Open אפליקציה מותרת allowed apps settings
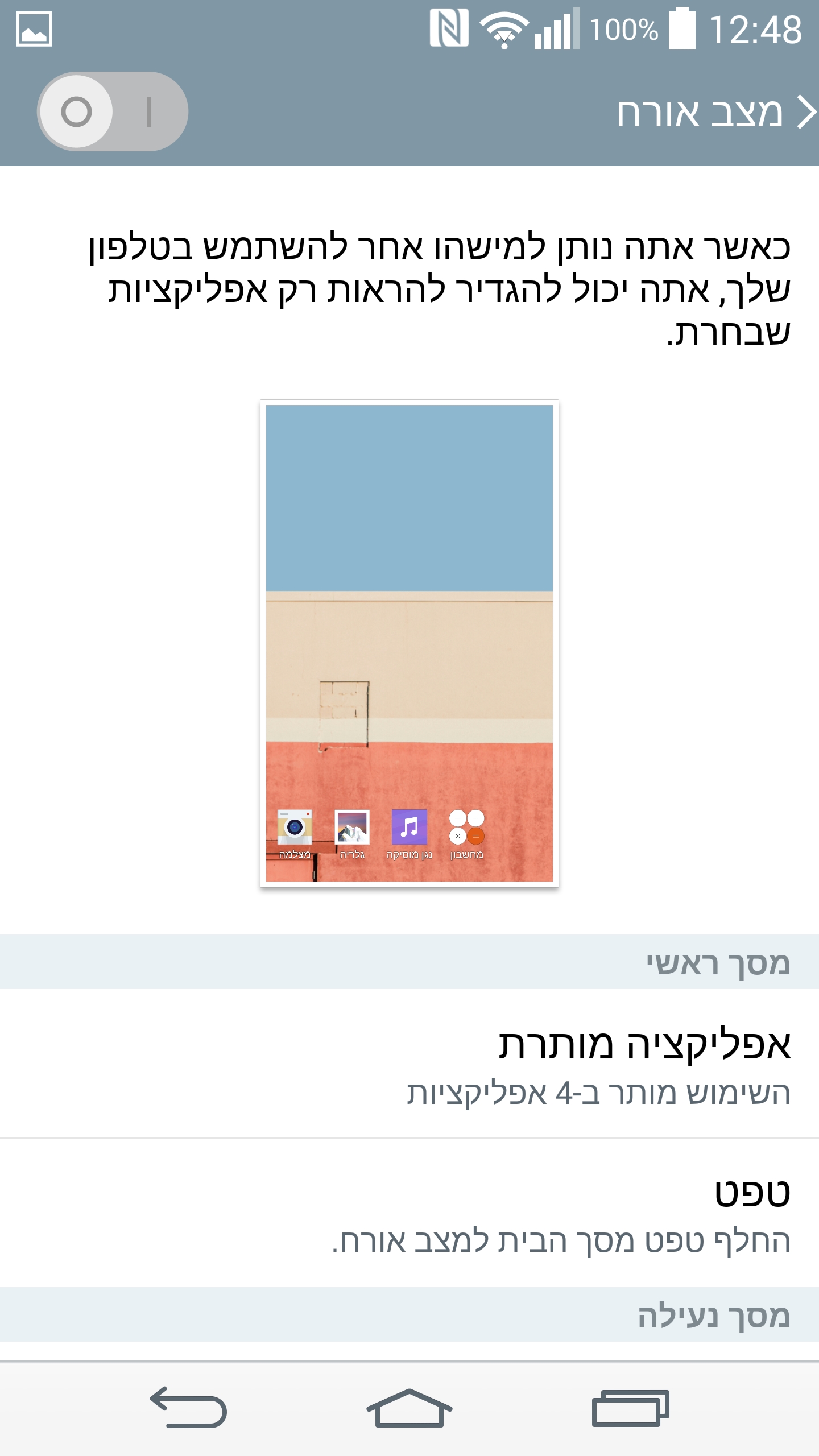Image resolution: width=819 pixels, height=1456 pixels. tap(409, 1065)
